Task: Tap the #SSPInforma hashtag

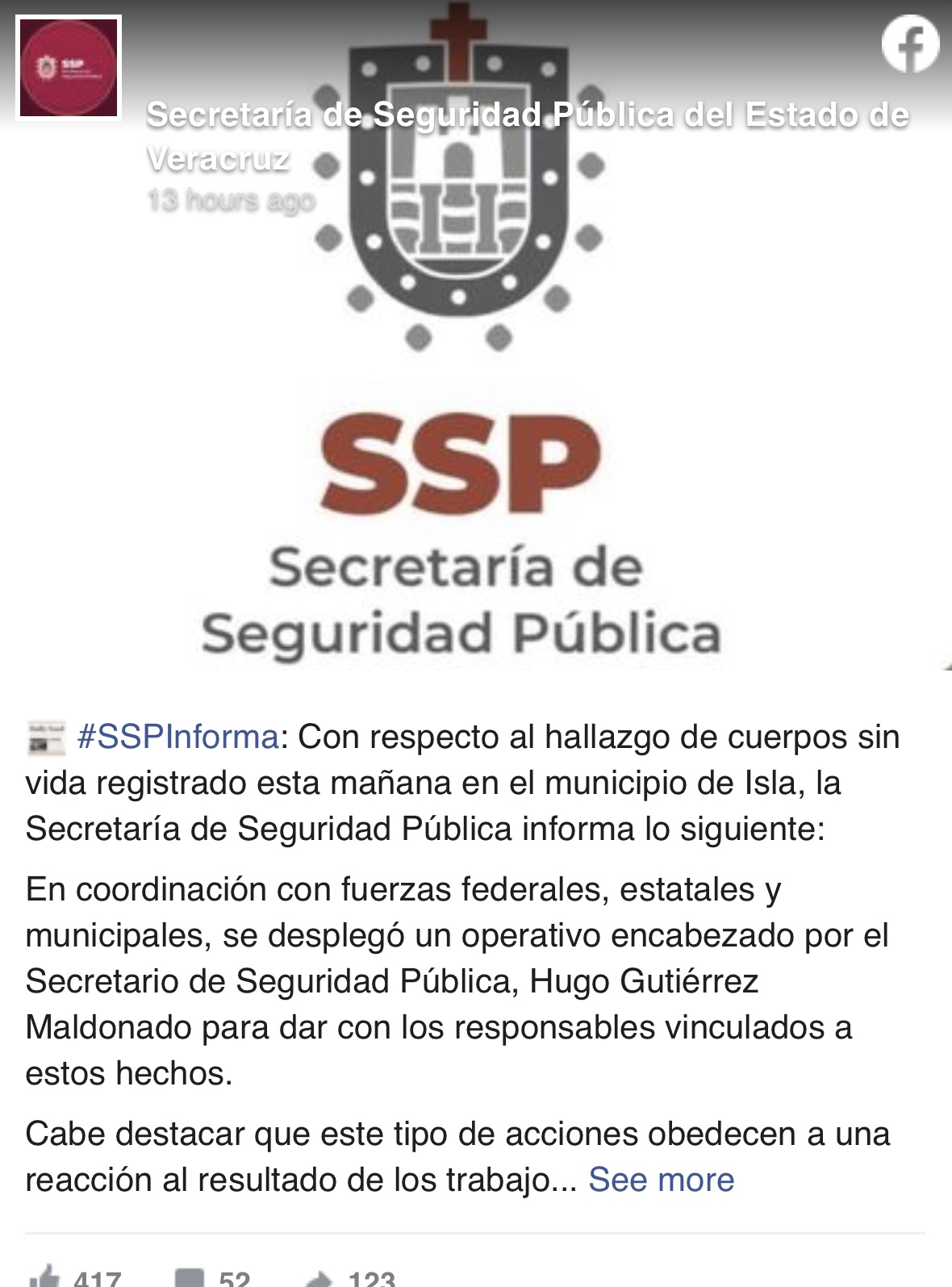Action: [x=177, y=737]
